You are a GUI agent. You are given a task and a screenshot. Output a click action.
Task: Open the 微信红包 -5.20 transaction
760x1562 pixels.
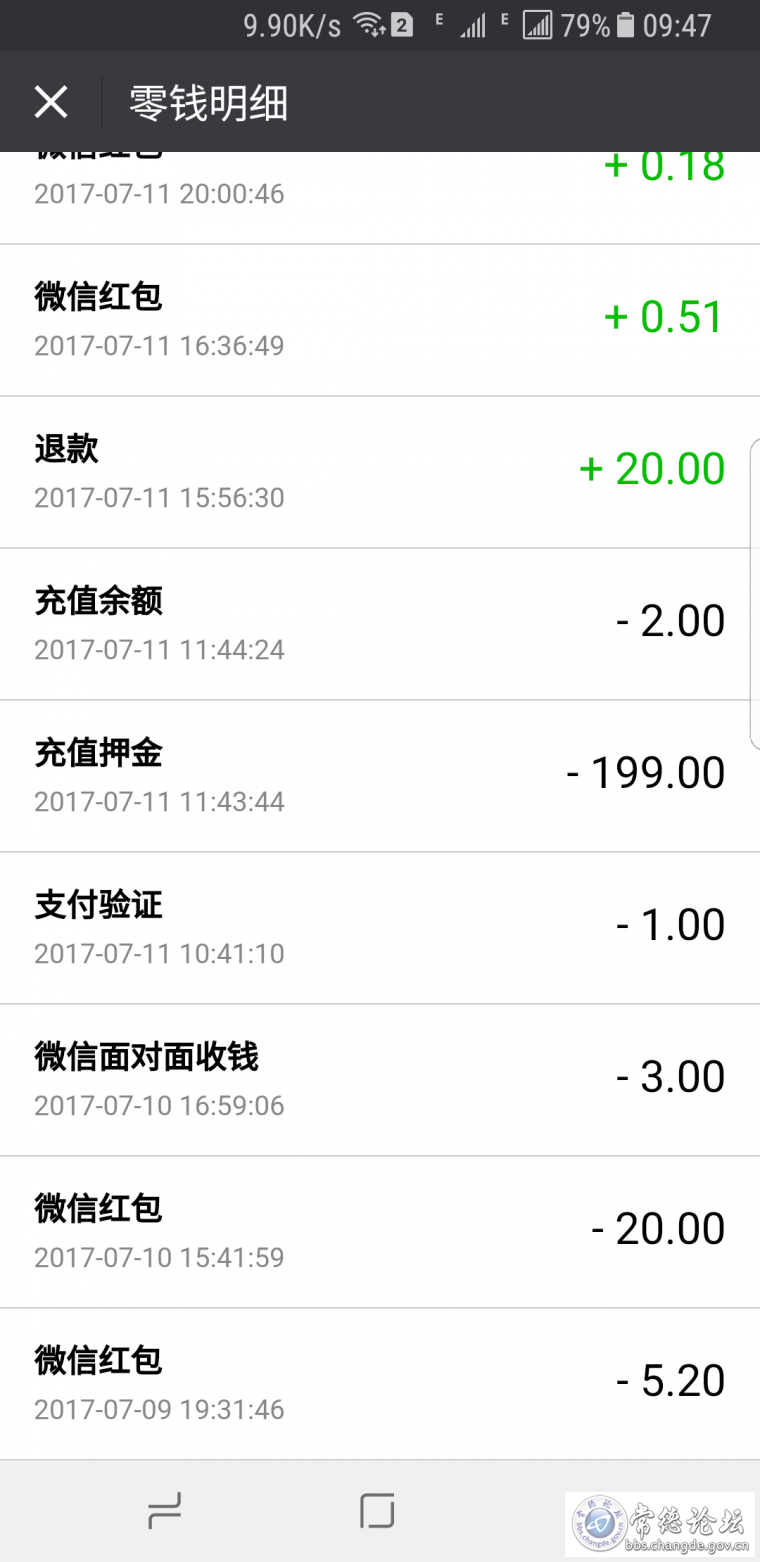point(380,1384)
